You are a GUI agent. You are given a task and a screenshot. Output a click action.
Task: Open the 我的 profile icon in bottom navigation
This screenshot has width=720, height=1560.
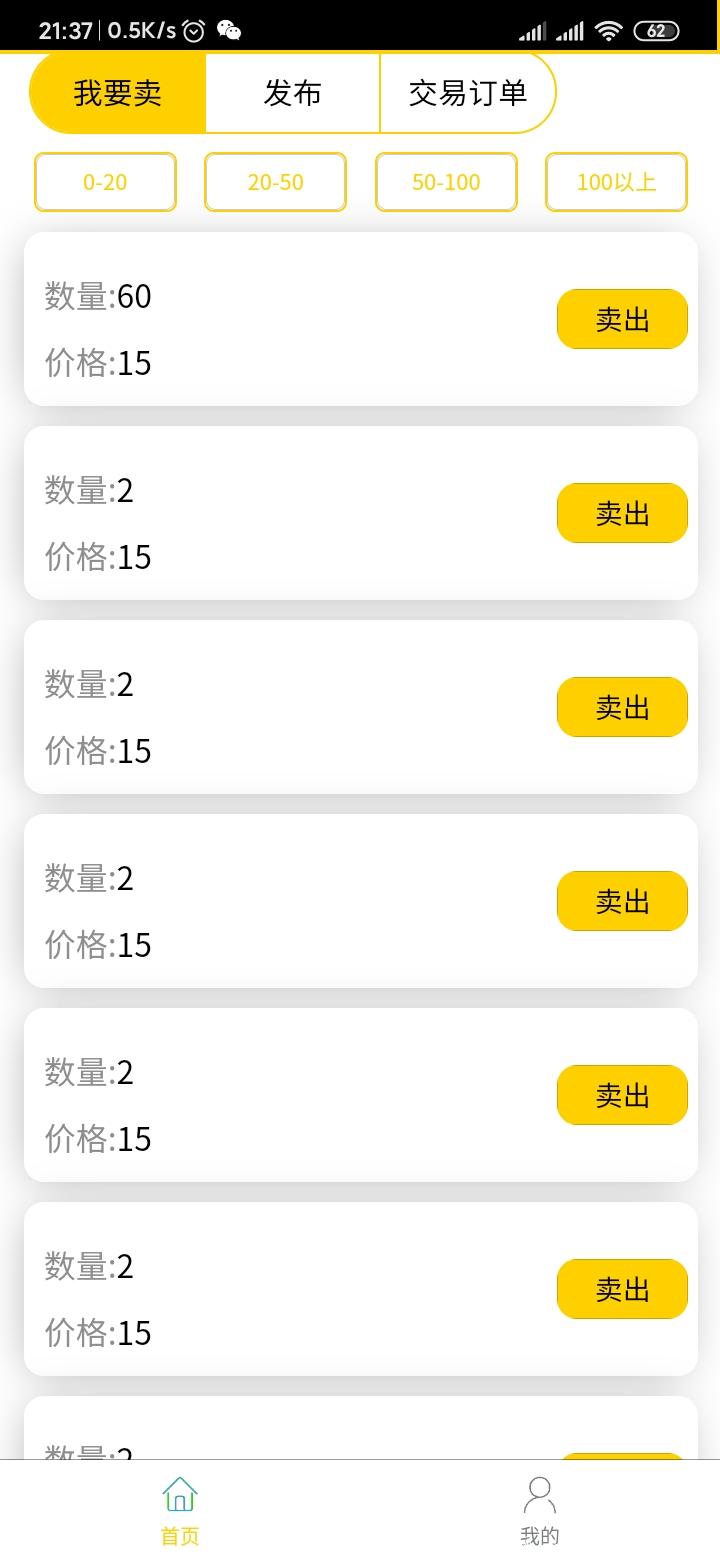point(539,1497)
